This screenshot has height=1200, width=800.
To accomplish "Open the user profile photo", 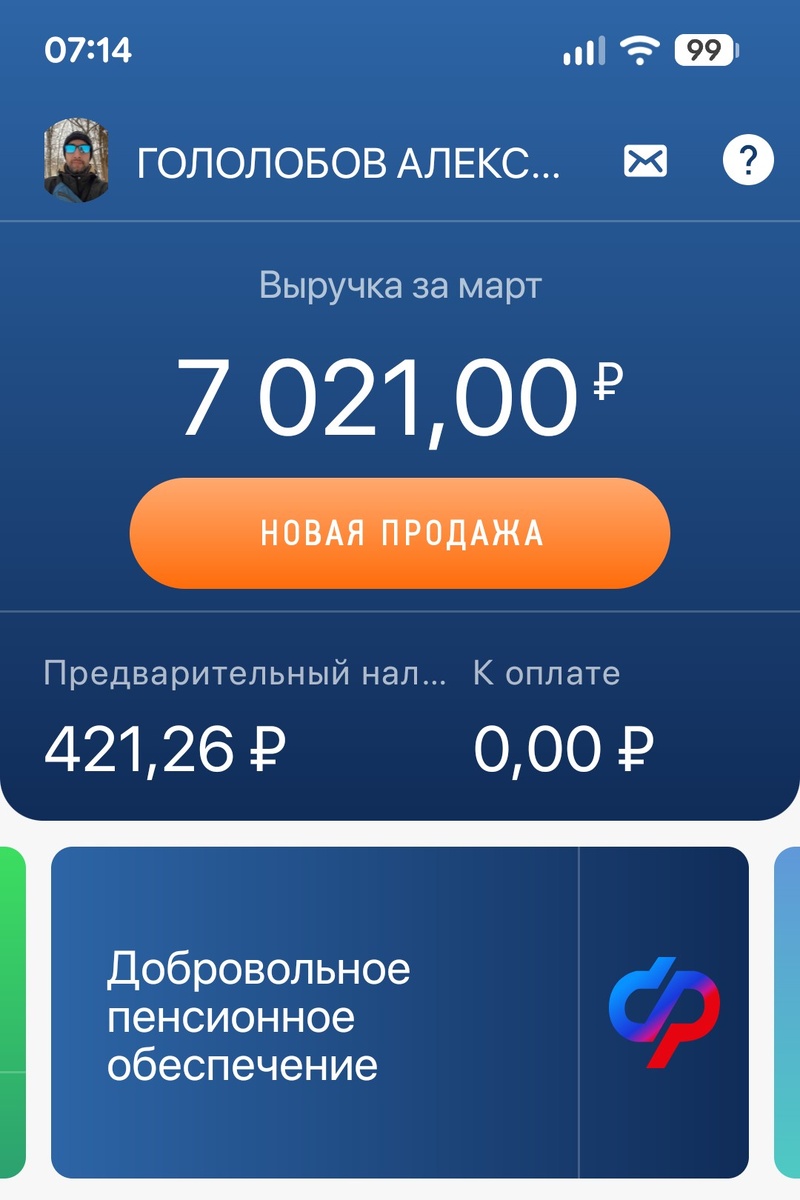I will (x=77, y=161).
